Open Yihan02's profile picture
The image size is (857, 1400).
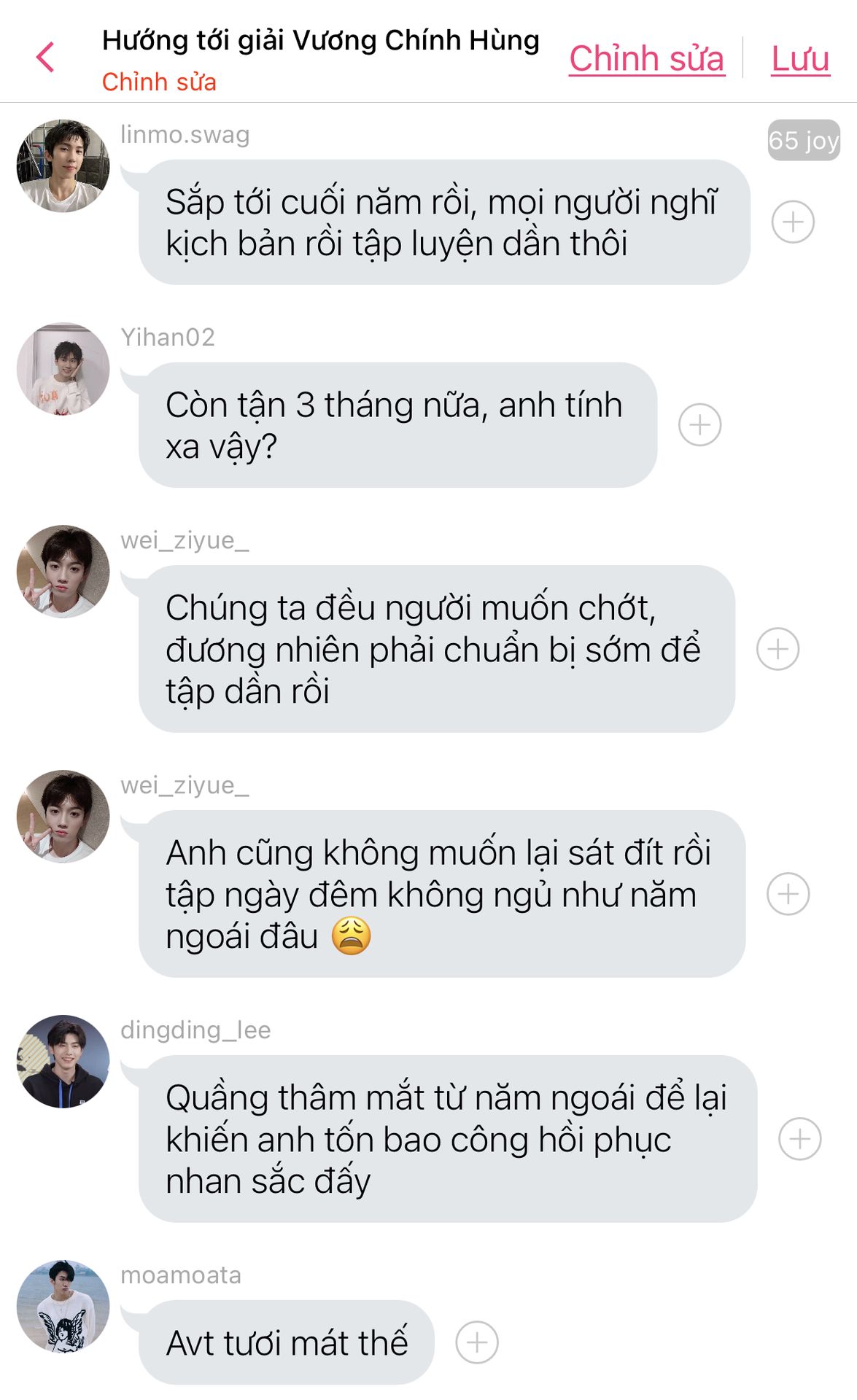click(x=63, y=369)
